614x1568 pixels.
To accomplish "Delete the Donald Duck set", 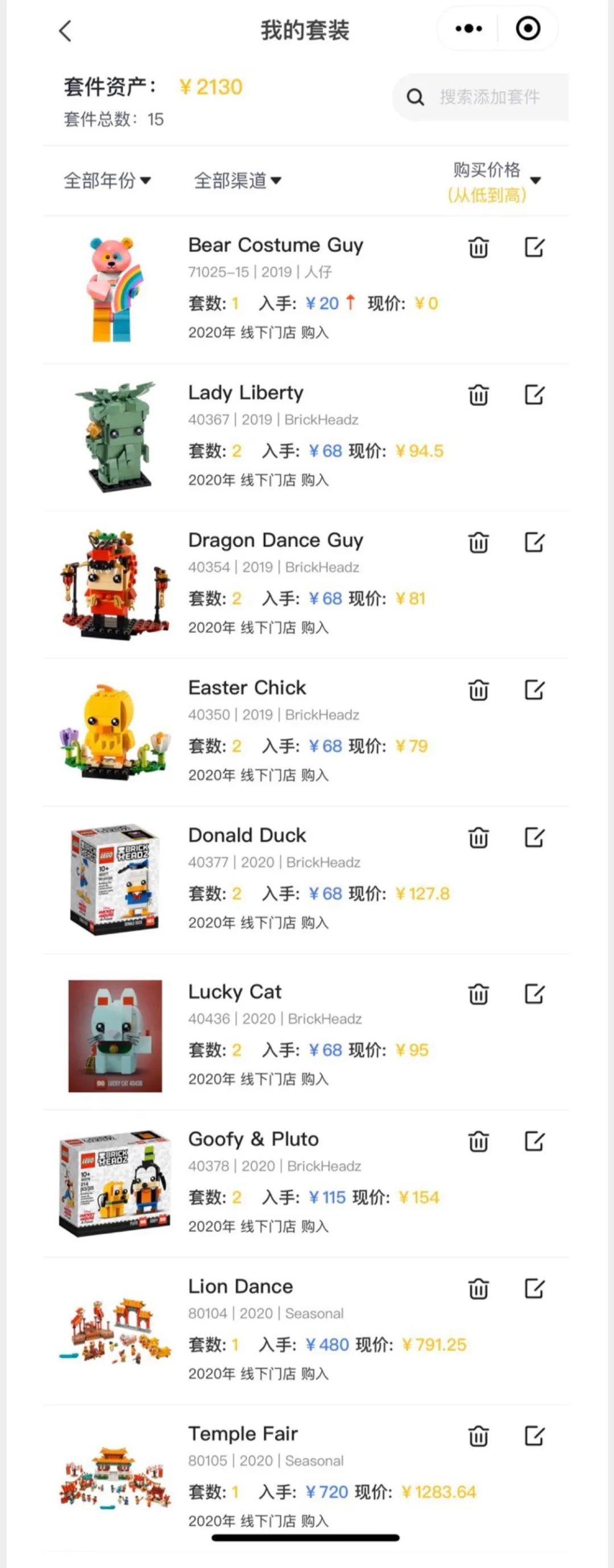I will click(478, 838).
